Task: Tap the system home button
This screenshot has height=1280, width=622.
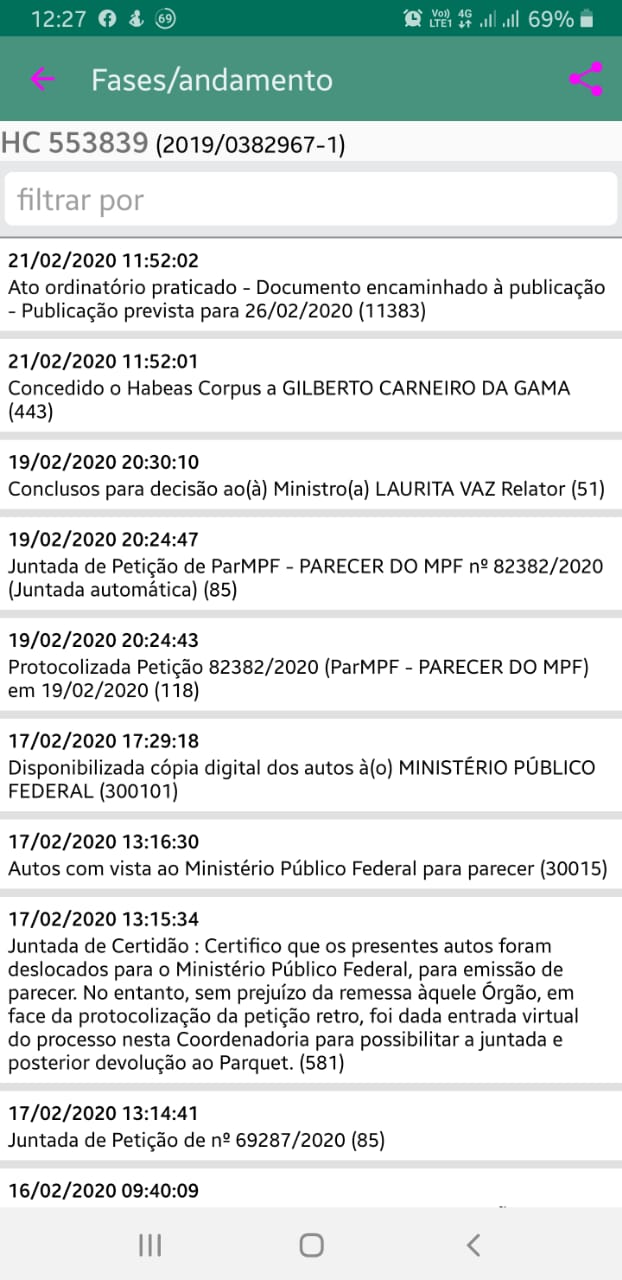Action: point(311,1244)
